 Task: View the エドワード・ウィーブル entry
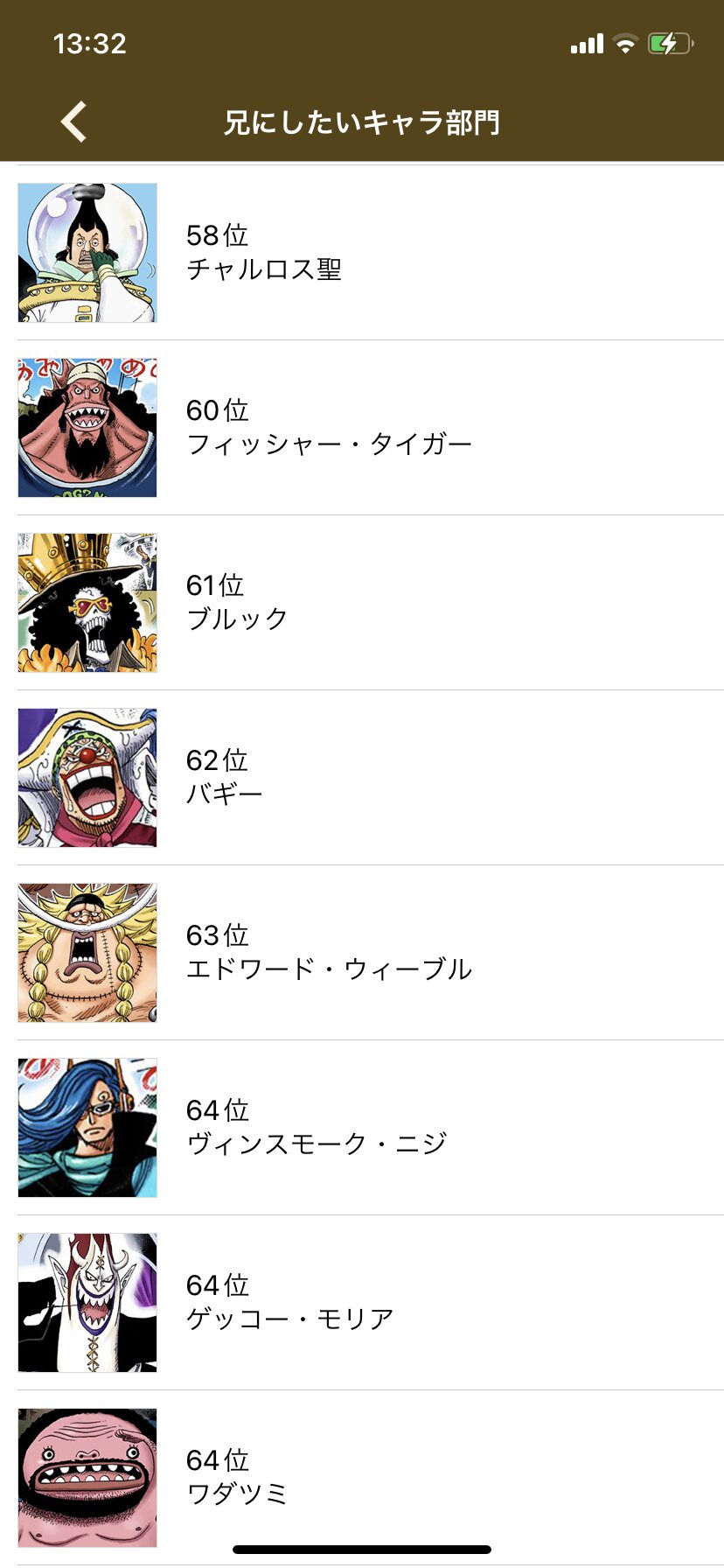pyautogui.click(x=362, y=953)
